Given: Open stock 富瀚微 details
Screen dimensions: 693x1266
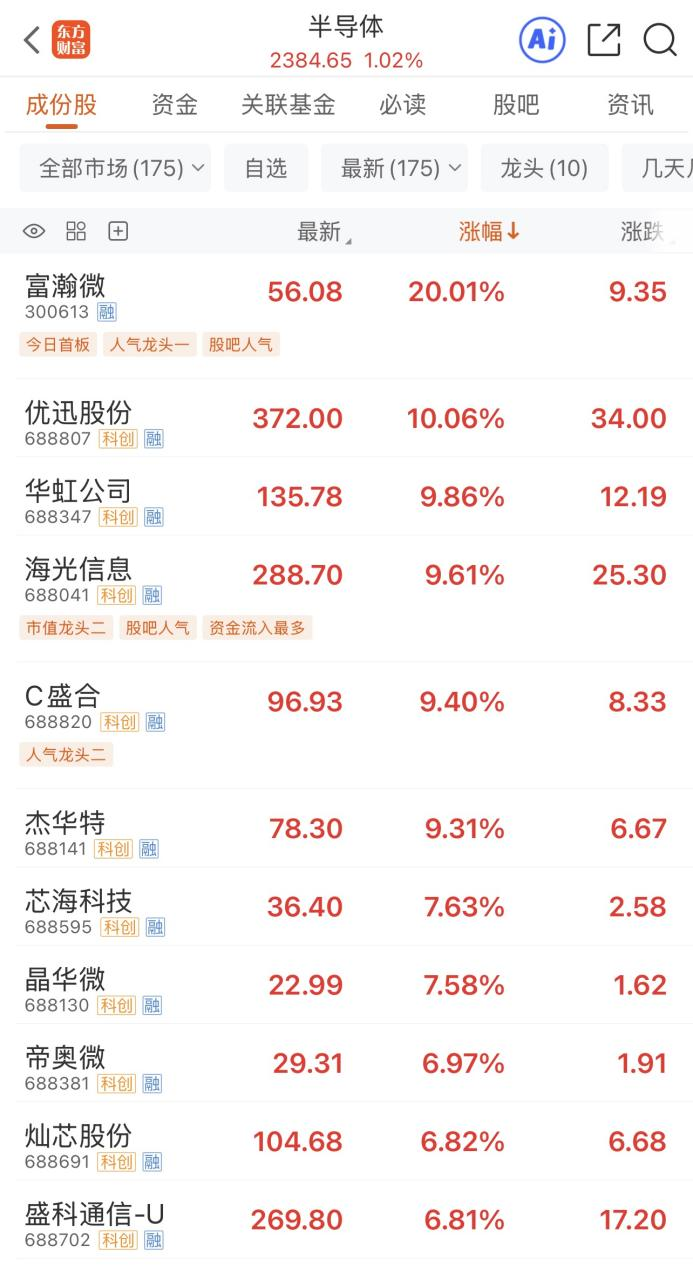Looking at the screenshot, I should (66, 286).
